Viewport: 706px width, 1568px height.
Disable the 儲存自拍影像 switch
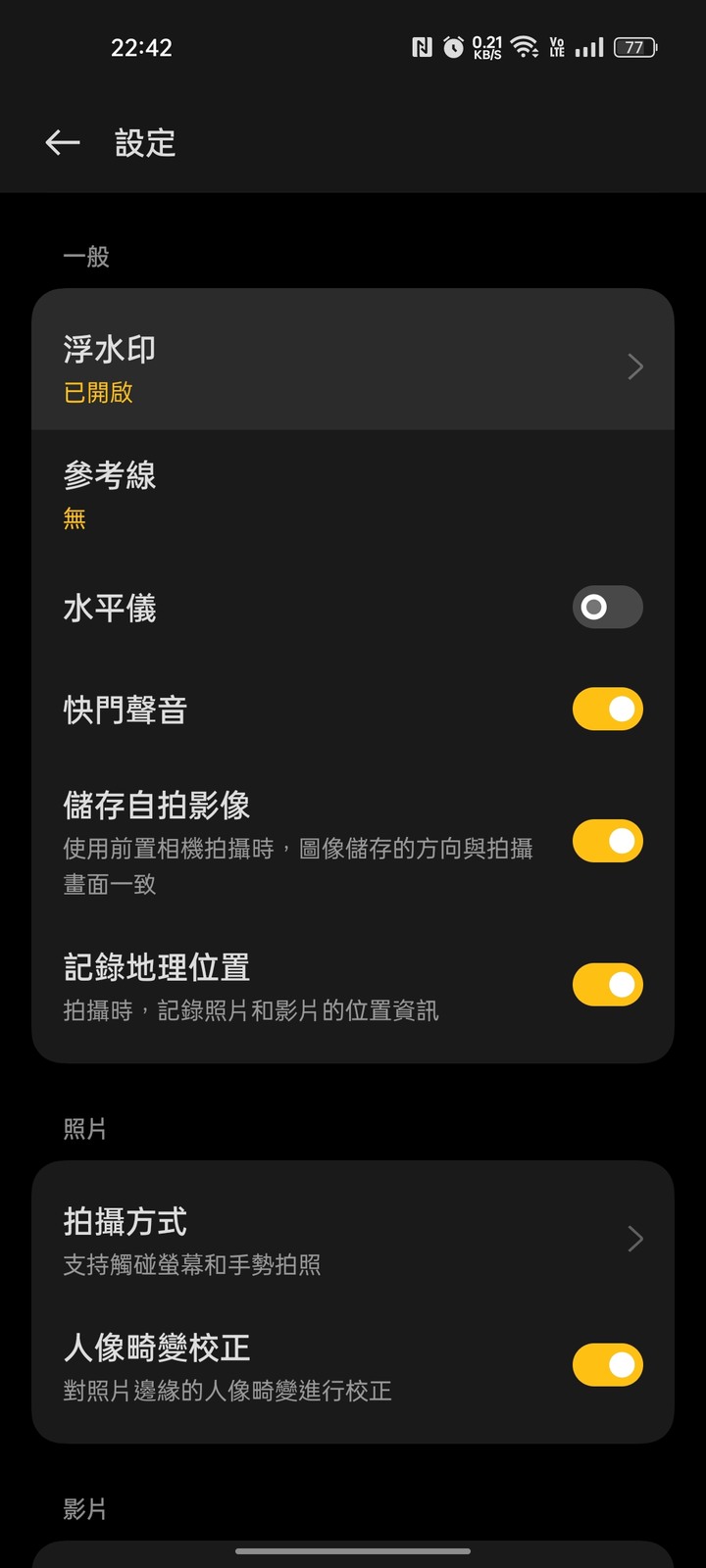607,842
